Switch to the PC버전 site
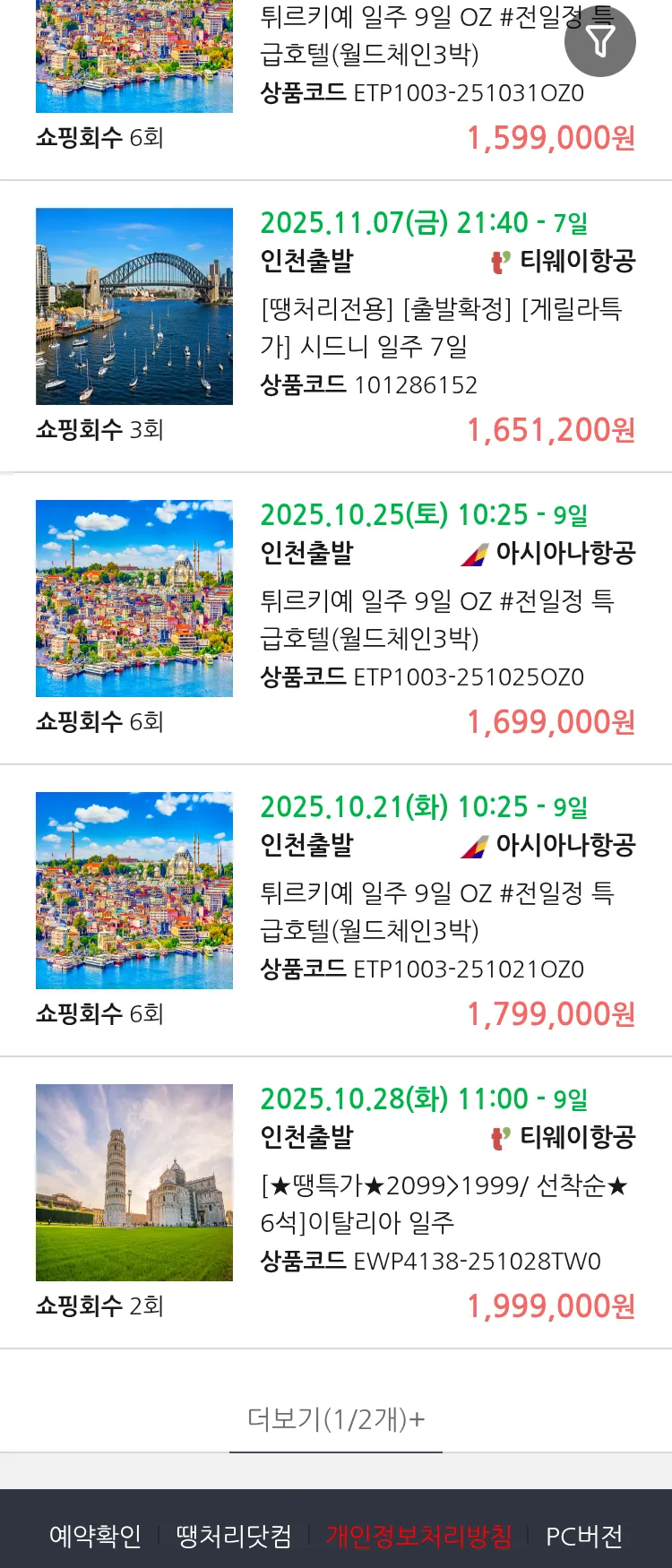 pyautogui.click(x=584, y=1536)
